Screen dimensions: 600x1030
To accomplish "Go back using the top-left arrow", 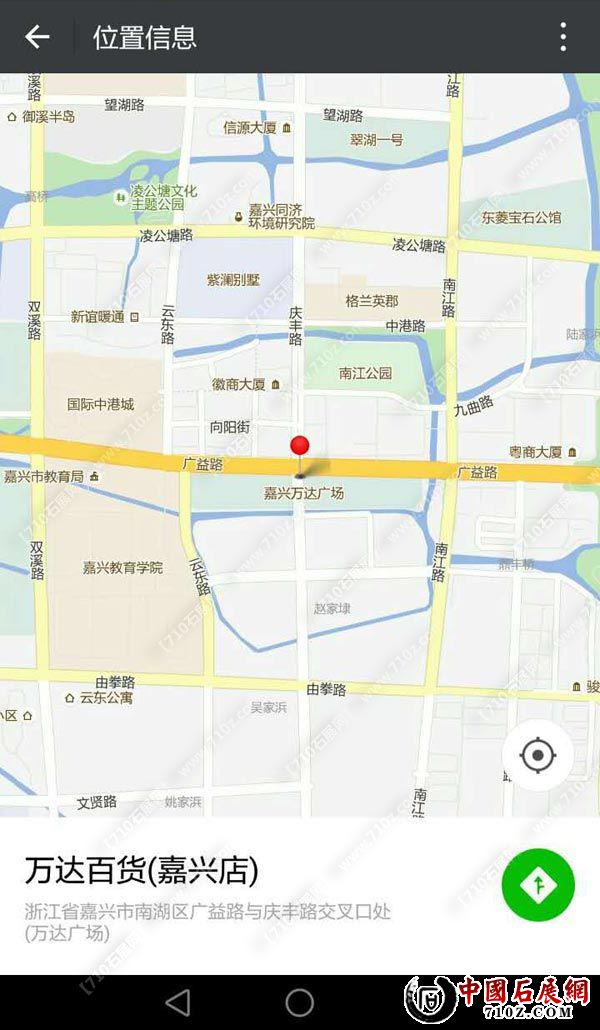I will (37, 37).
